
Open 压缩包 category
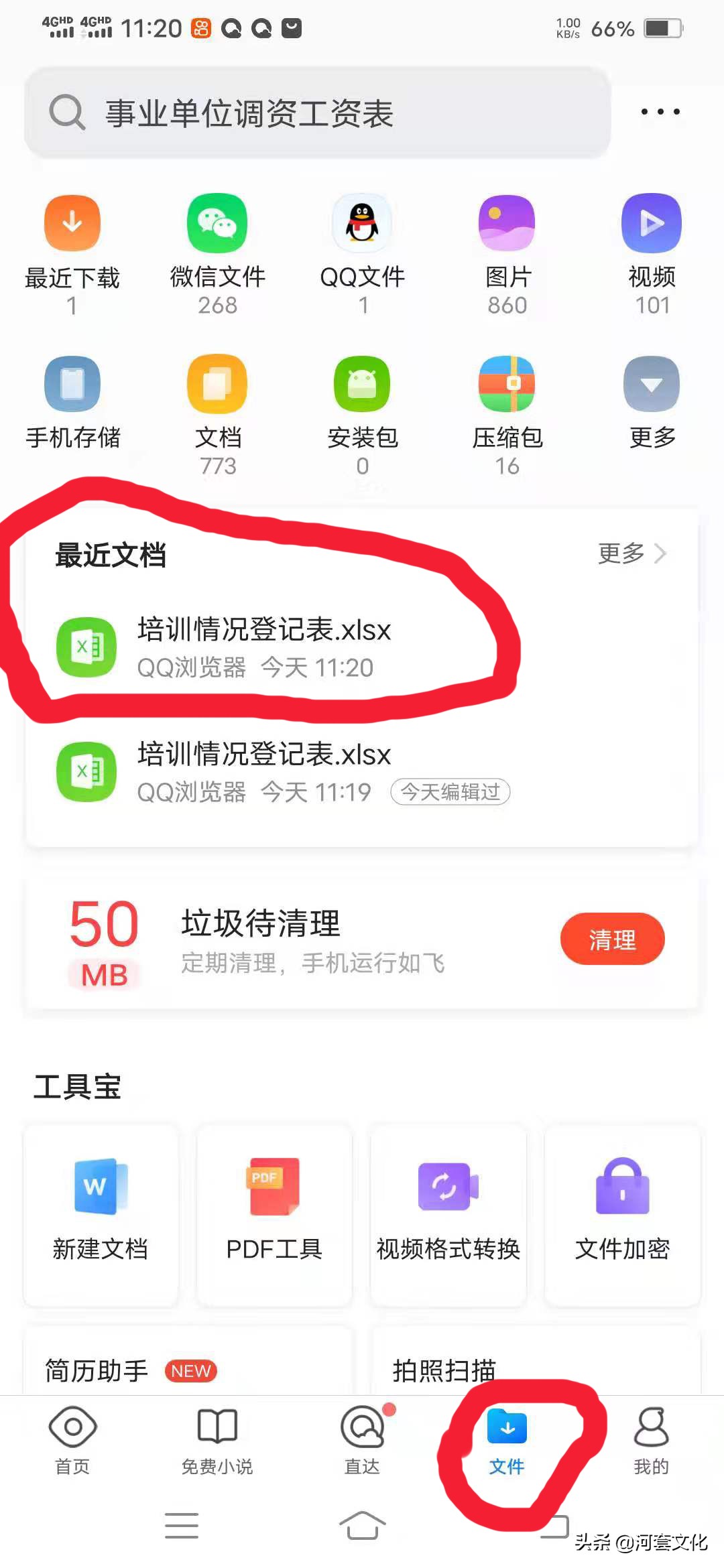[x=507, y=412]
